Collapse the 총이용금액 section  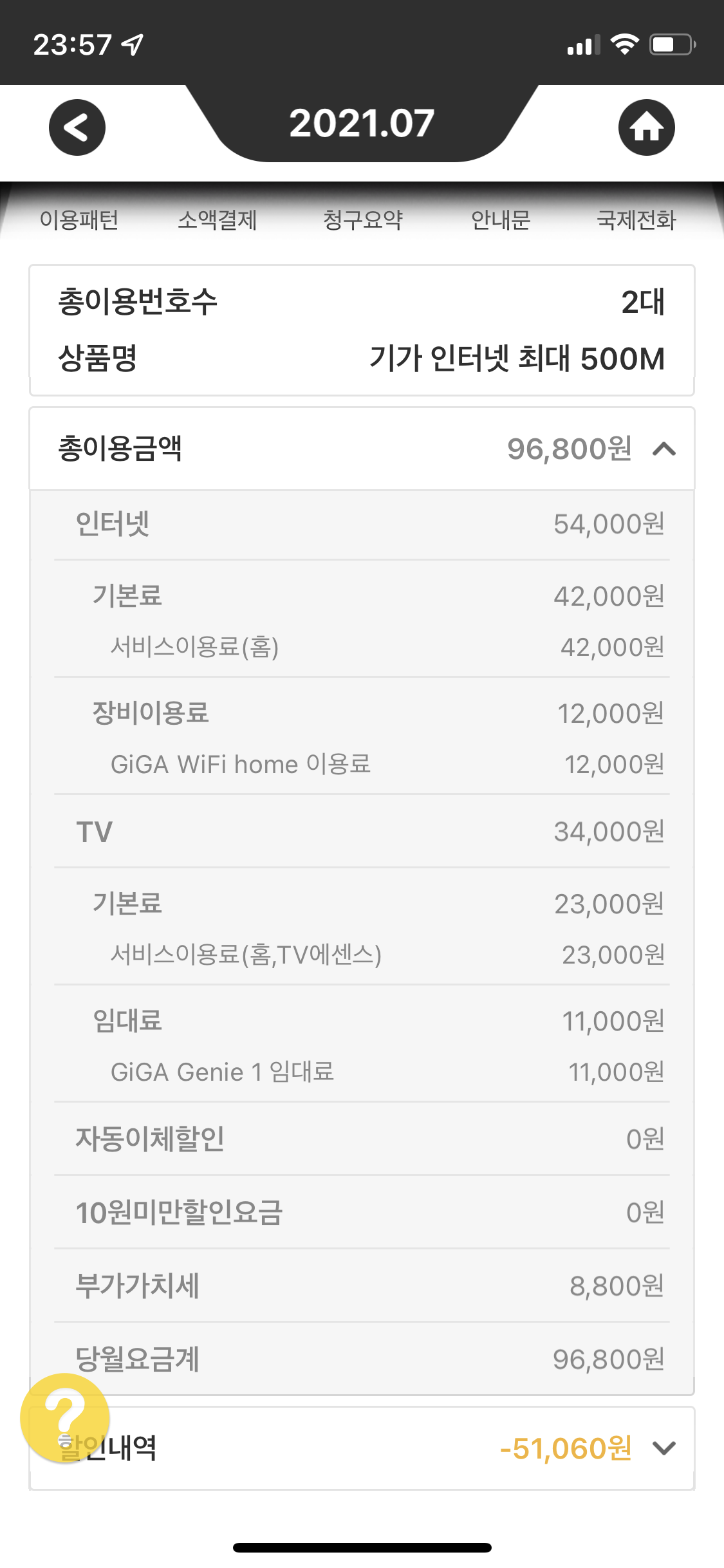(664, 449)
